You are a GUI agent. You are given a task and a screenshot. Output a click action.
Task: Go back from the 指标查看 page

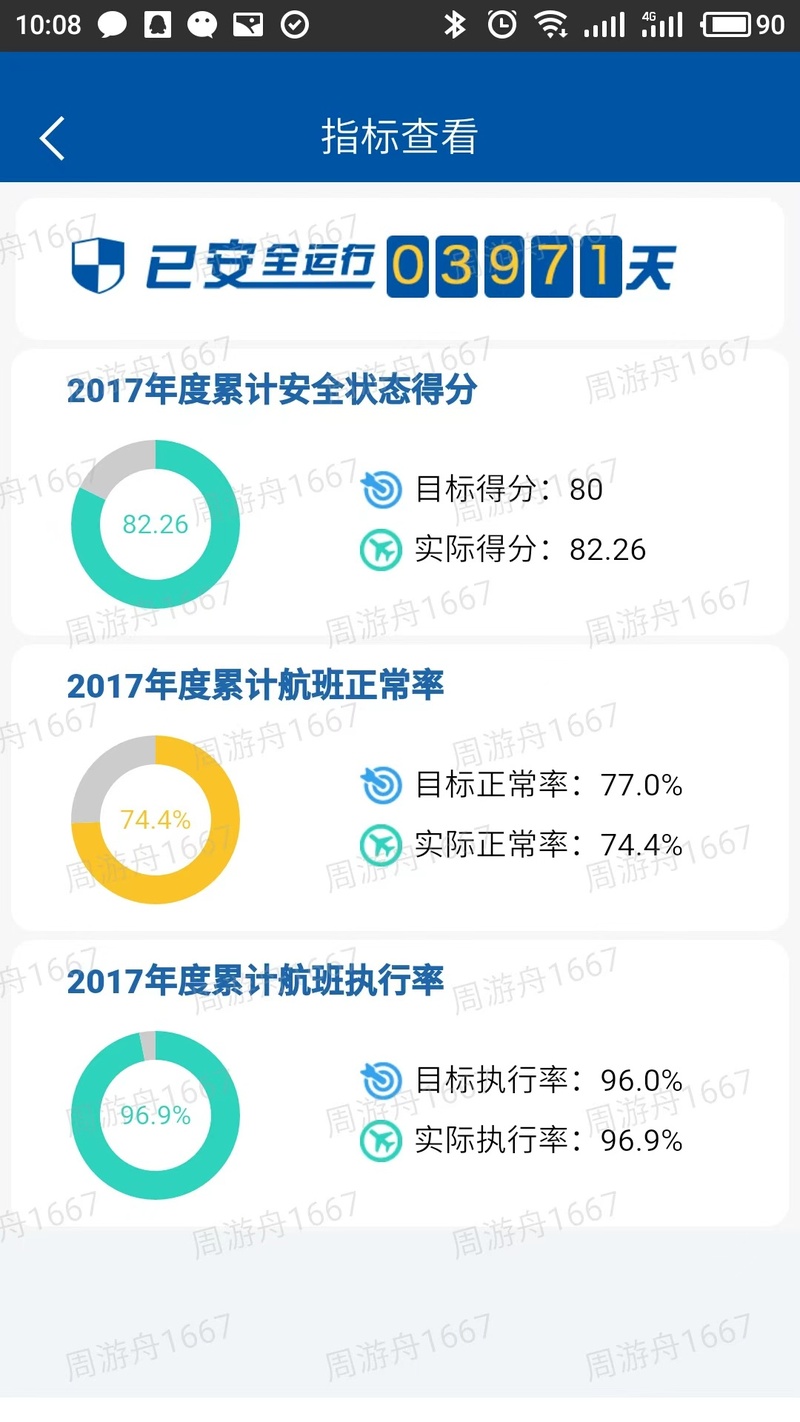click(x=52, y=137)
